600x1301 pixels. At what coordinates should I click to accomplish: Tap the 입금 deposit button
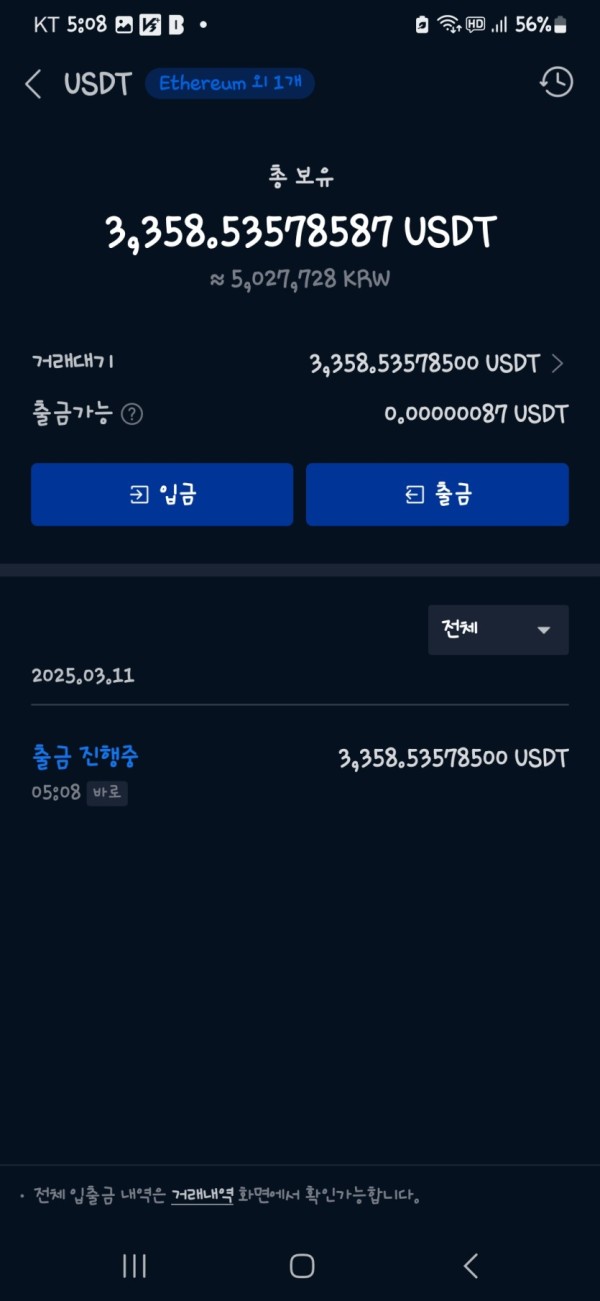(162, 494)
